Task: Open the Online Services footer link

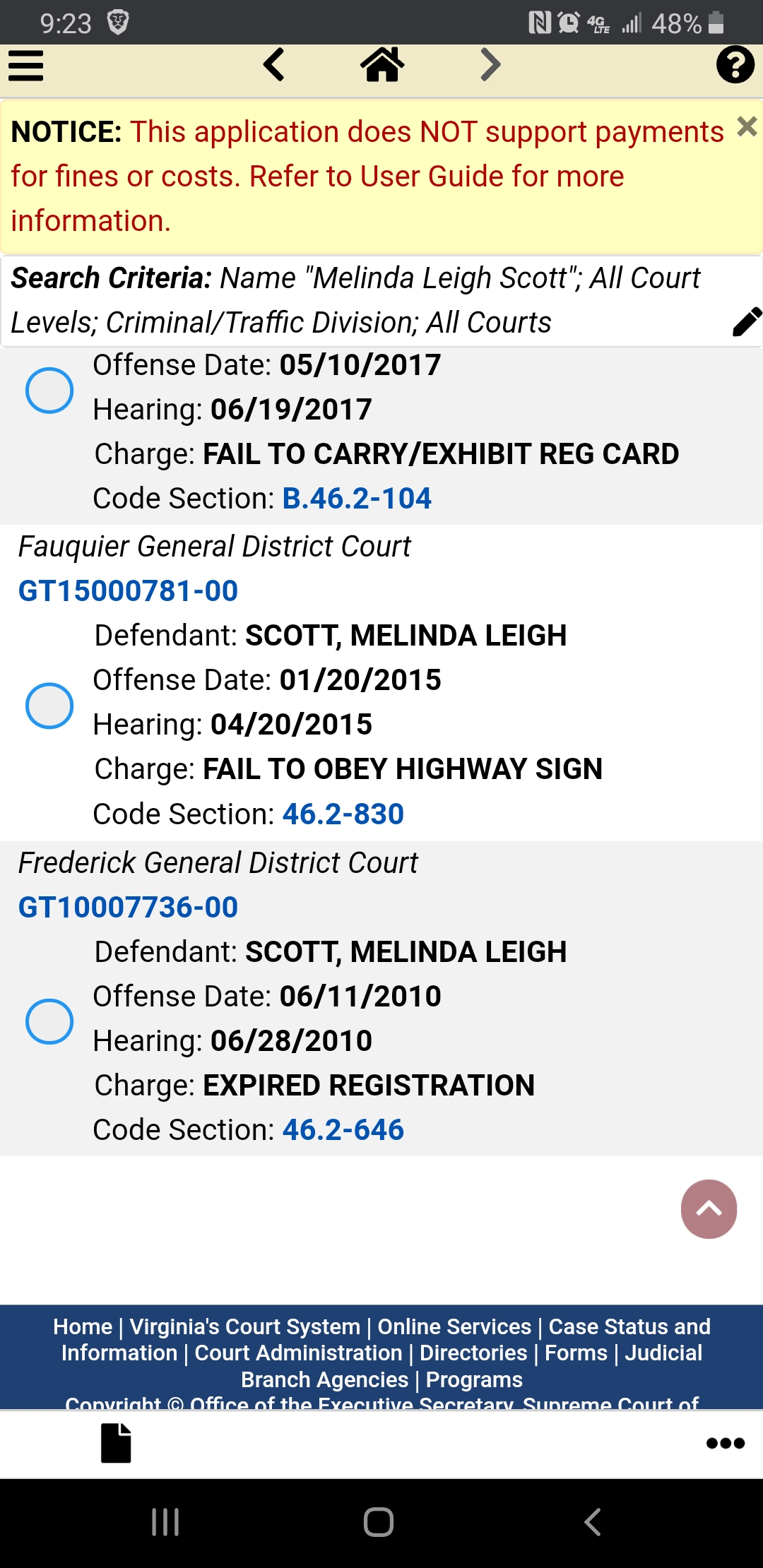Action: point(454,1326)
